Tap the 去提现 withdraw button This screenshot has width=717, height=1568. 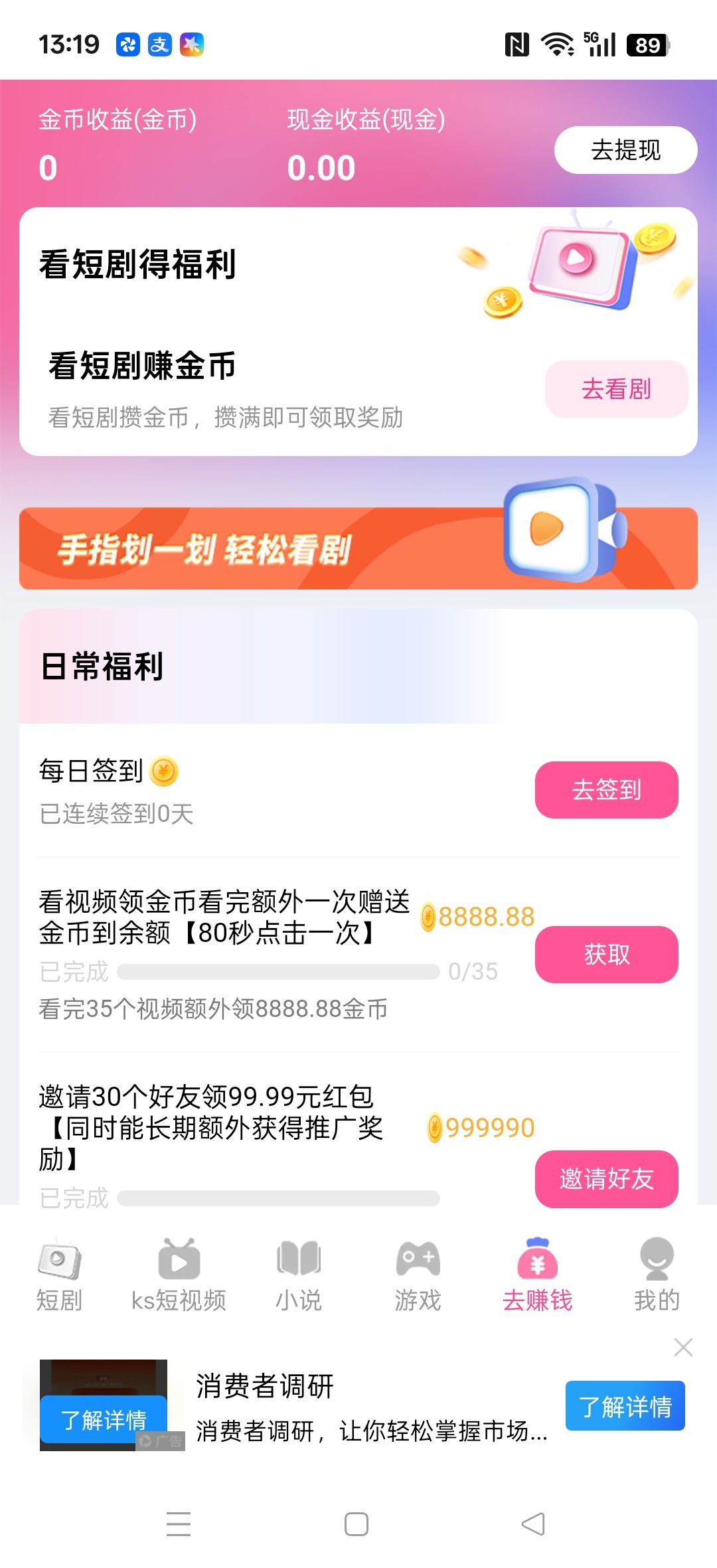[x=625, y=150]
